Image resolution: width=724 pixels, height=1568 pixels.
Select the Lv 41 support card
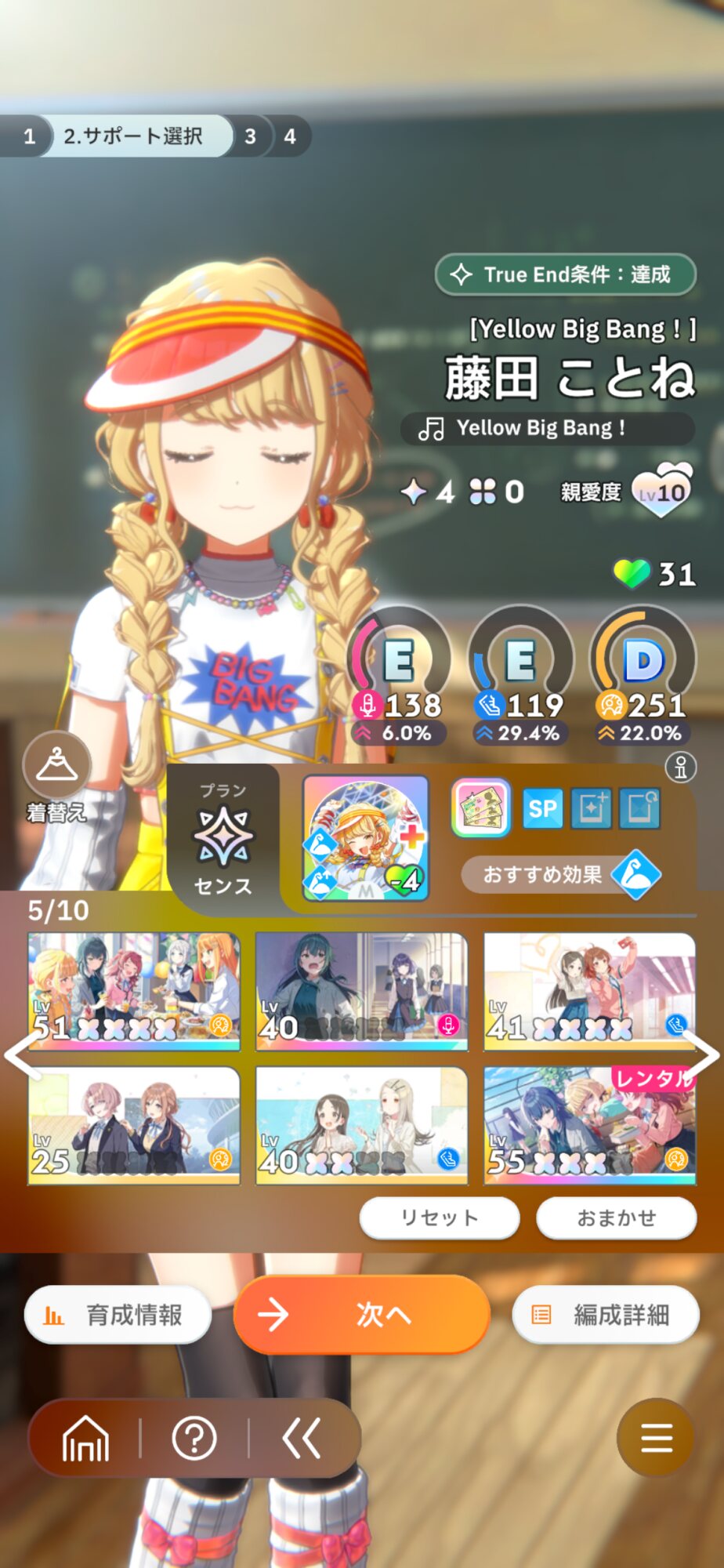click(x=590, y=992)
